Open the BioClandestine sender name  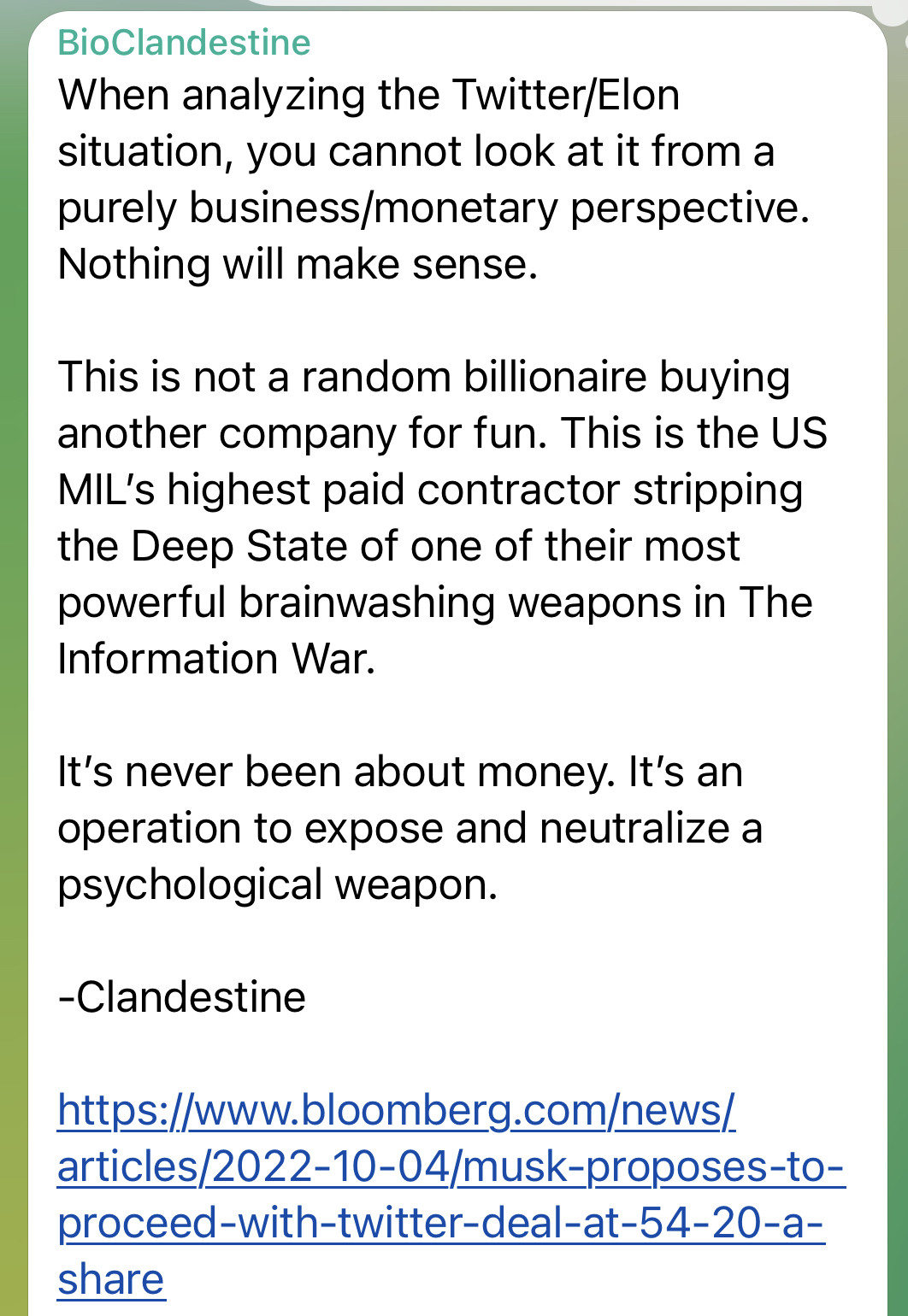(x=184, y=43)
